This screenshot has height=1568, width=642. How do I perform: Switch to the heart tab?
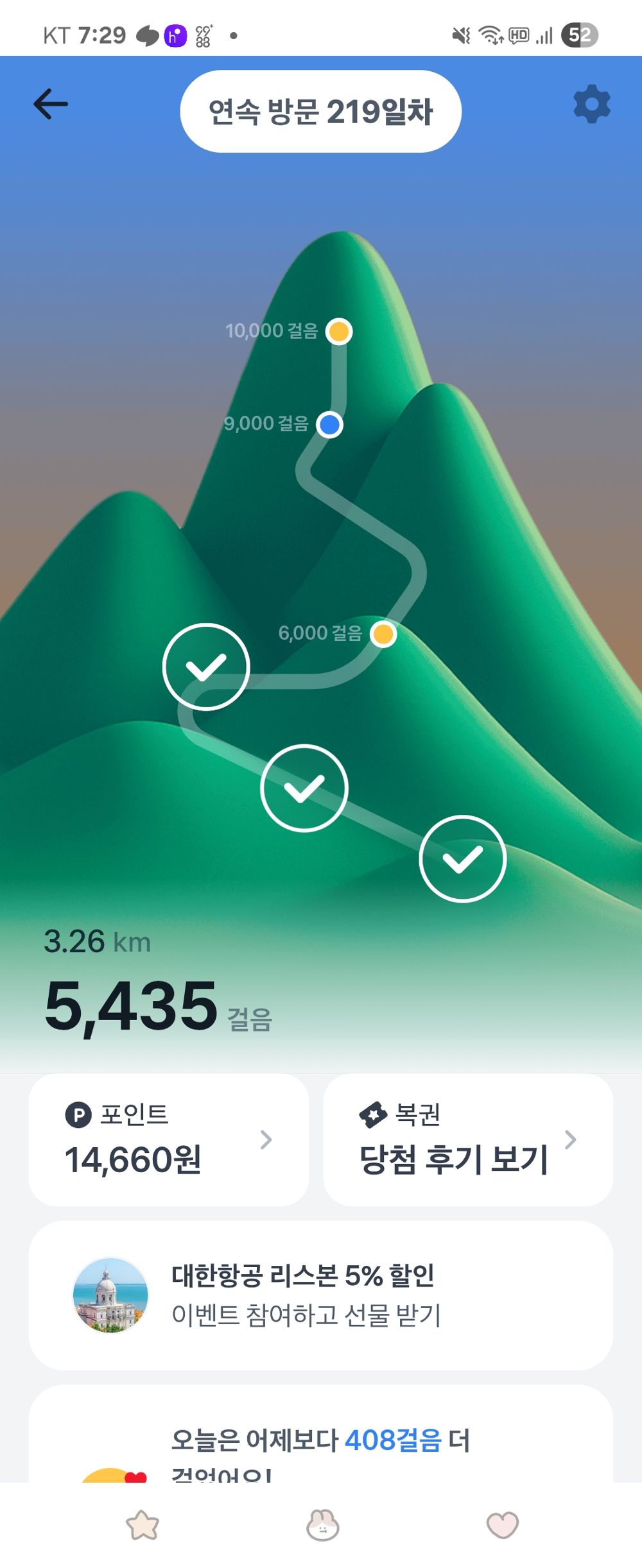tap(502, 1525)
